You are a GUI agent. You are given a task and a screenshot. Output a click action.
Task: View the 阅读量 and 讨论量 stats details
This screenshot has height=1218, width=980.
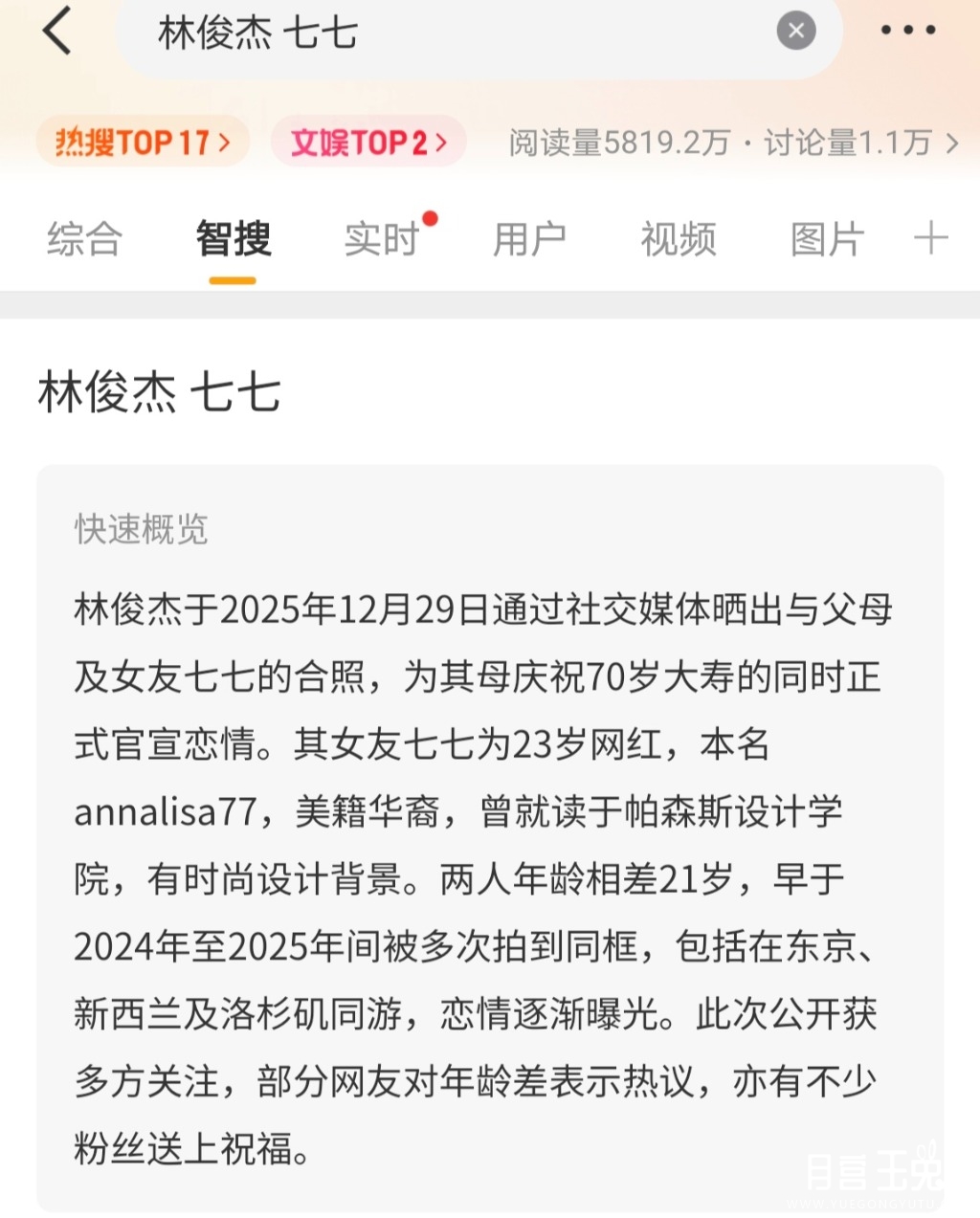732,144
